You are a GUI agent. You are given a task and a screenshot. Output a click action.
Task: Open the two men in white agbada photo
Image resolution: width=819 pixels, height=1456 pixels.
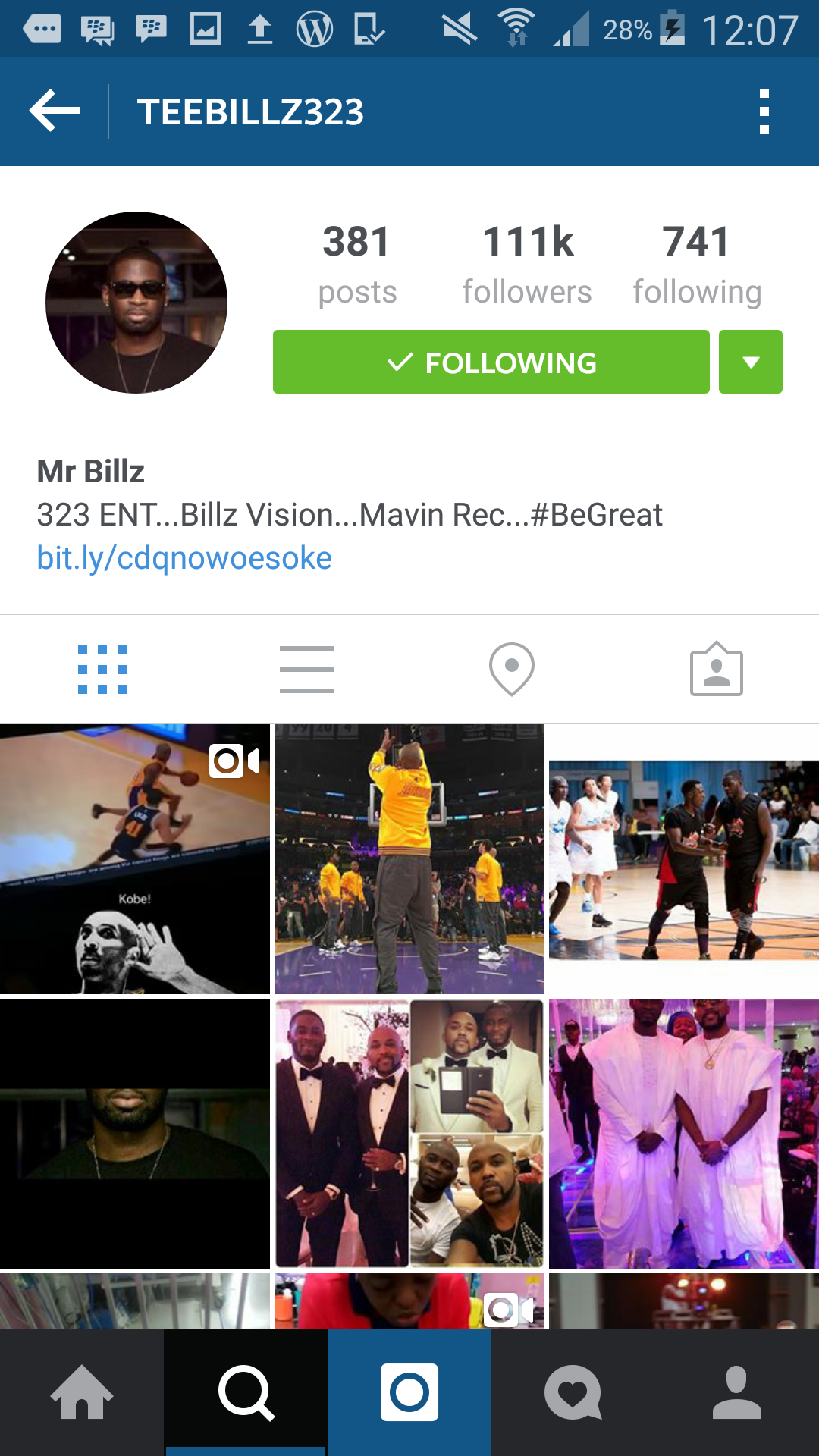point(684,1134)
